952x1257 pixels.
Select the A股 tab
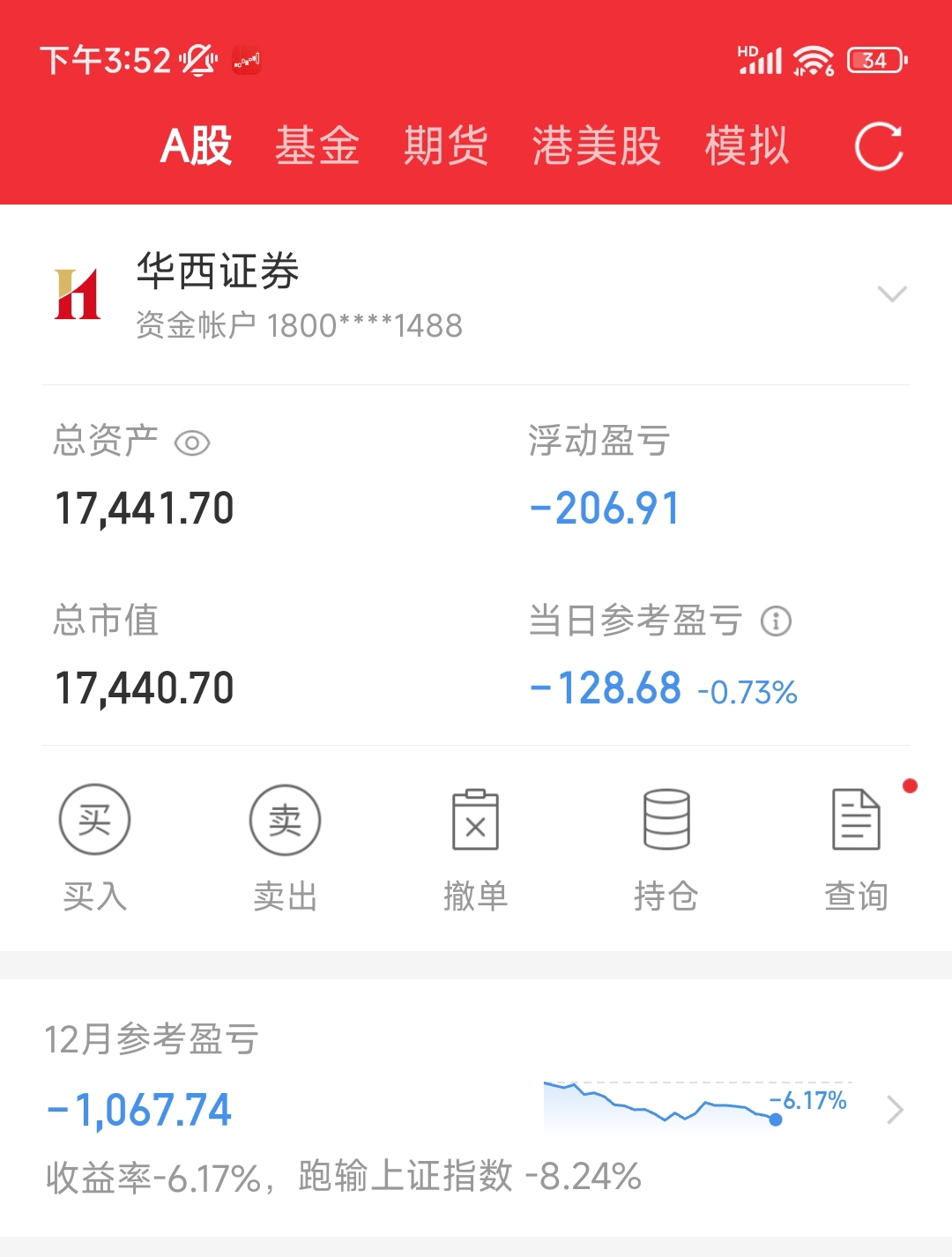point(196,145)
